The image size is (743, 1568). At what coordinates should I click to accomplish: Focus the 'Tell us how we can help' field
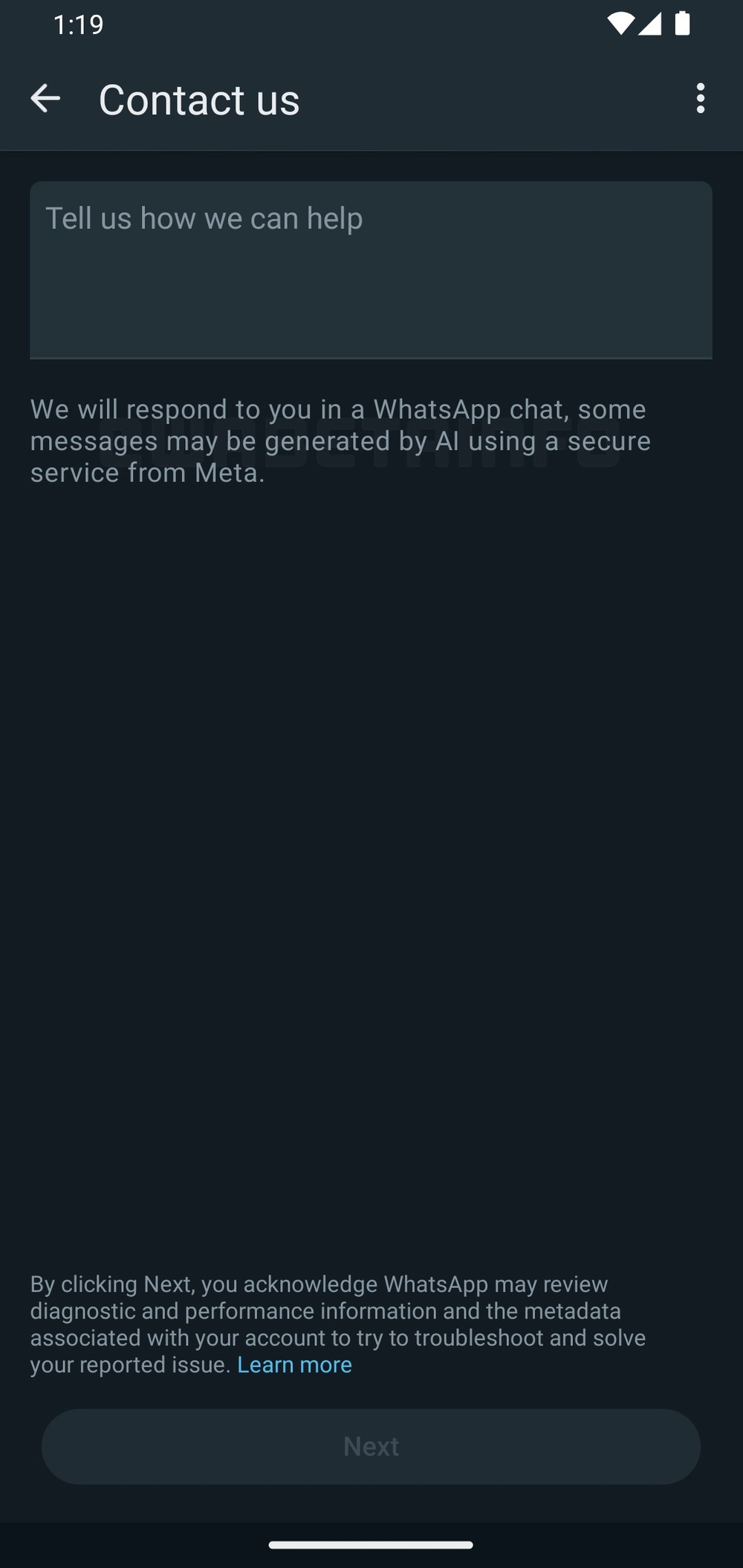coord(371,270)
